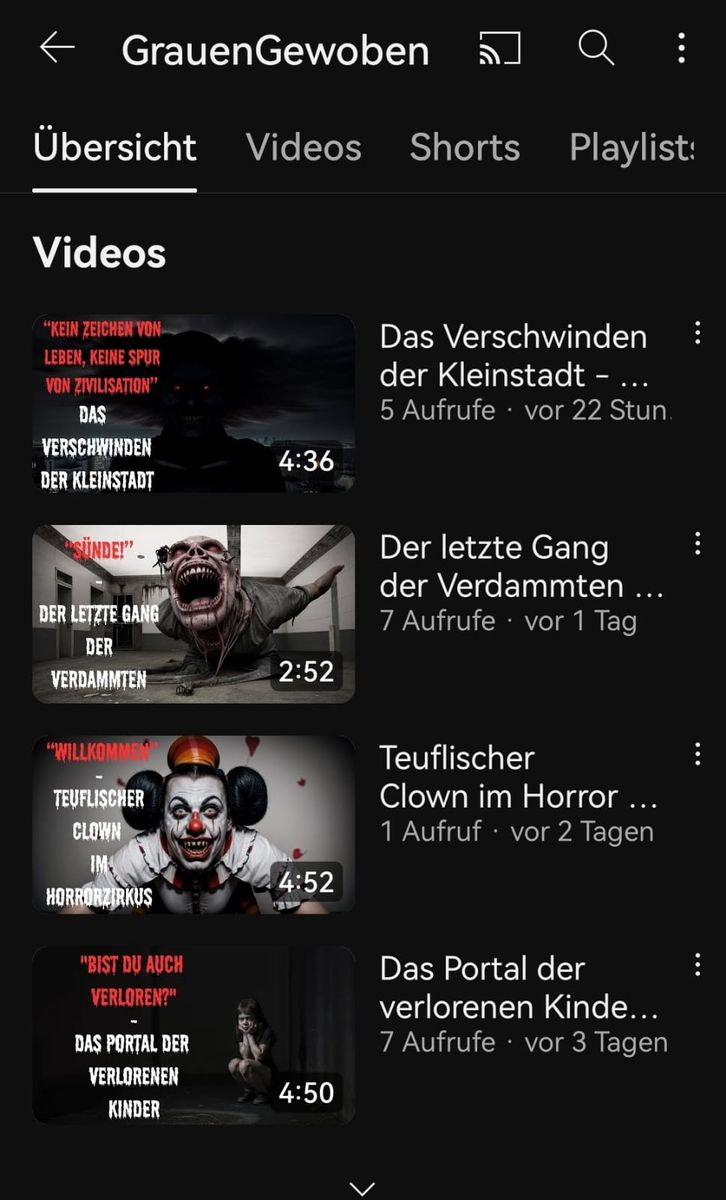Screen dimensions: 726x1200
Task: Switch to the Videos tab
Action: 303,147
